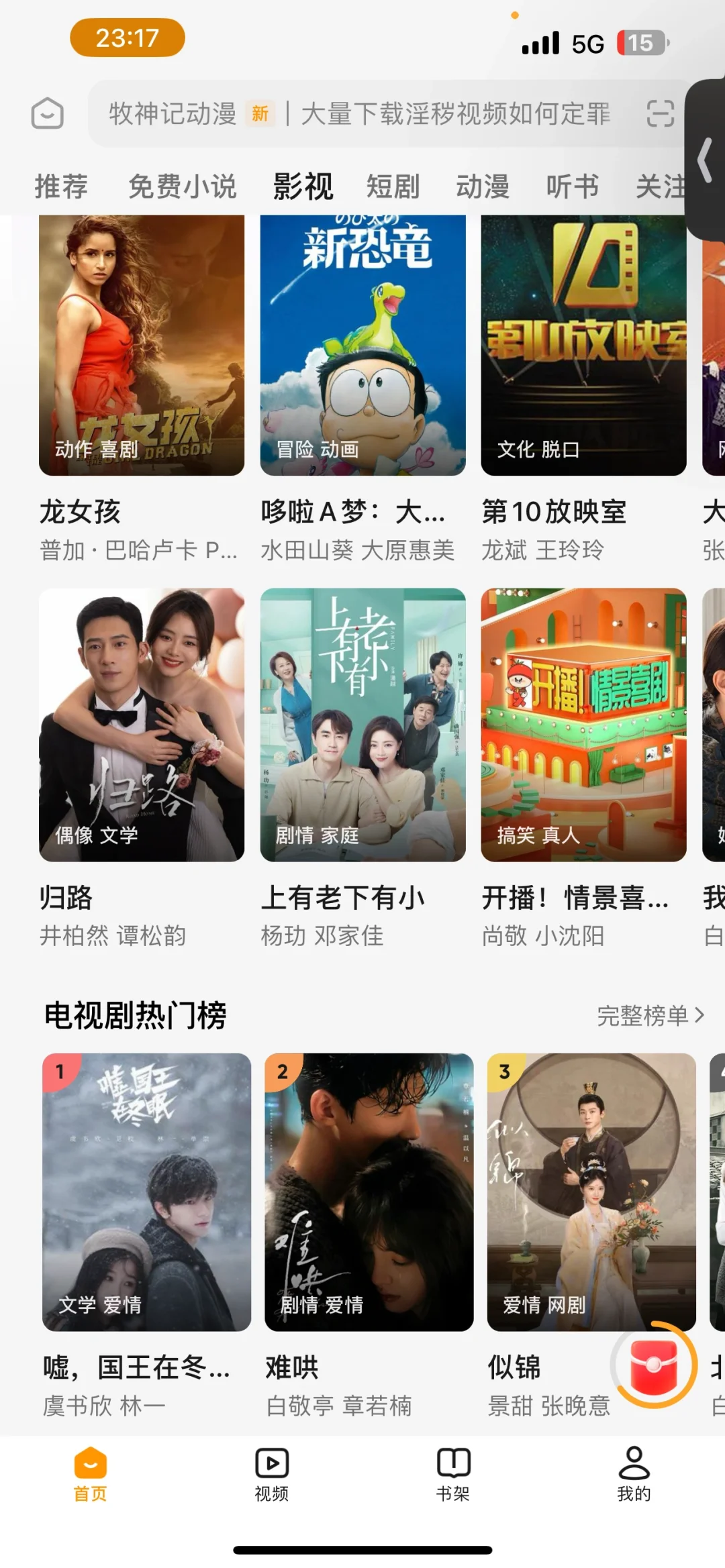
Task: Go to the 书架 bottom tab
Action: pyautogui.click(x=453, y=1474)
